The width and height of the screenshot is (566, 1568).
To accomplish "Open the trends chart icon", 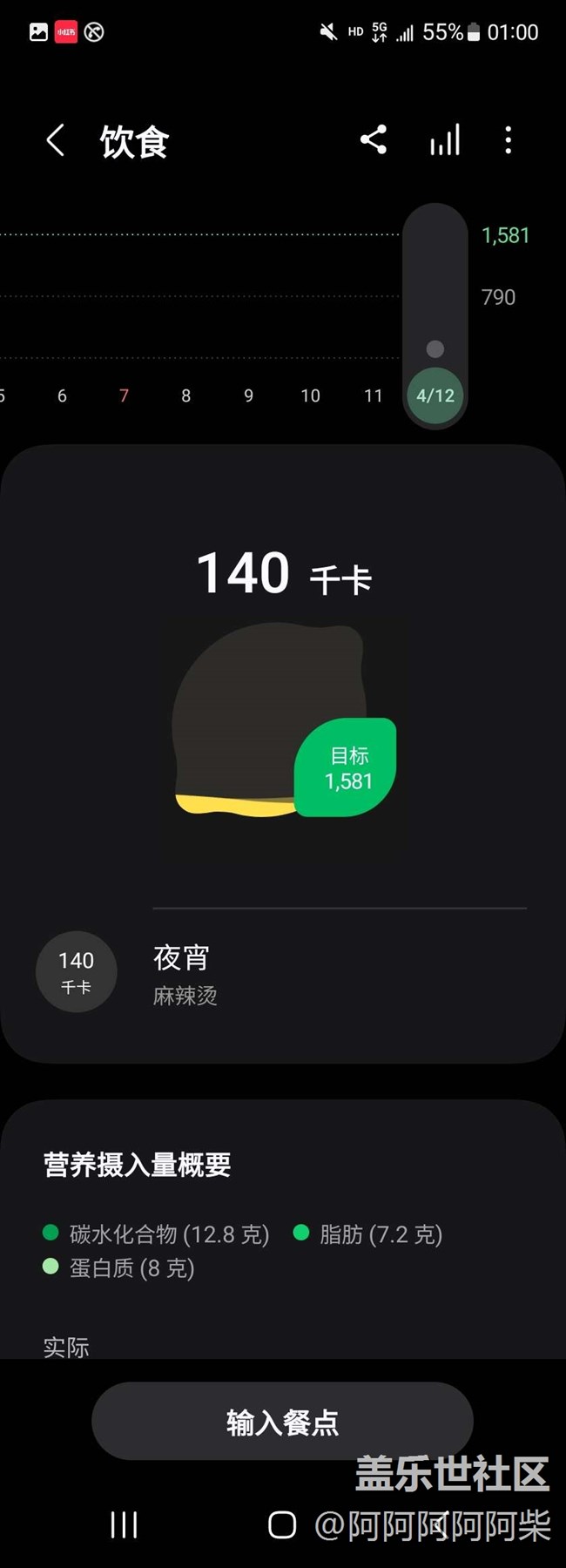I will (445, 139).
